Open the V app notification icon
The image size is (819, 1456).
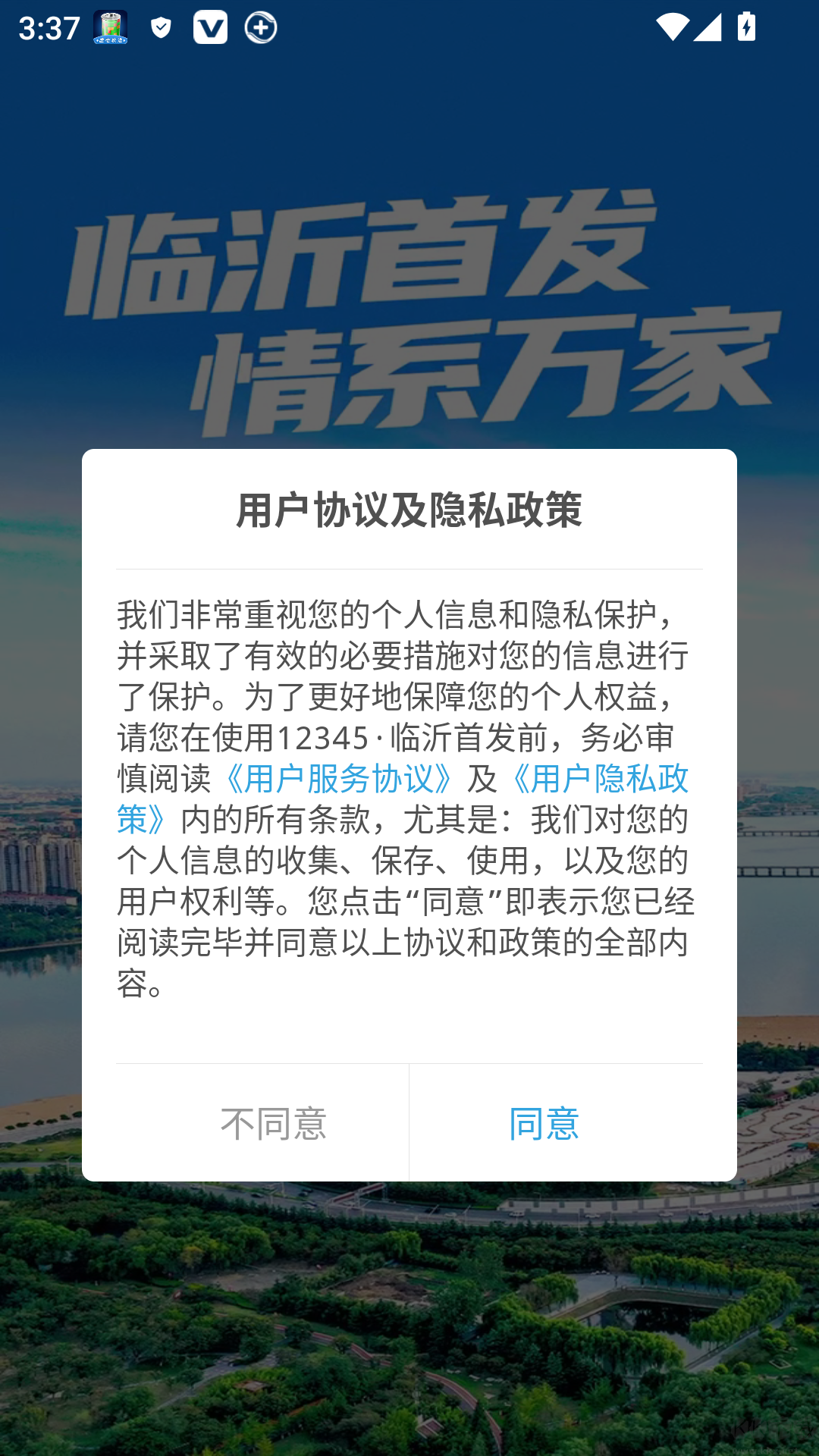[x=211, y=27]
